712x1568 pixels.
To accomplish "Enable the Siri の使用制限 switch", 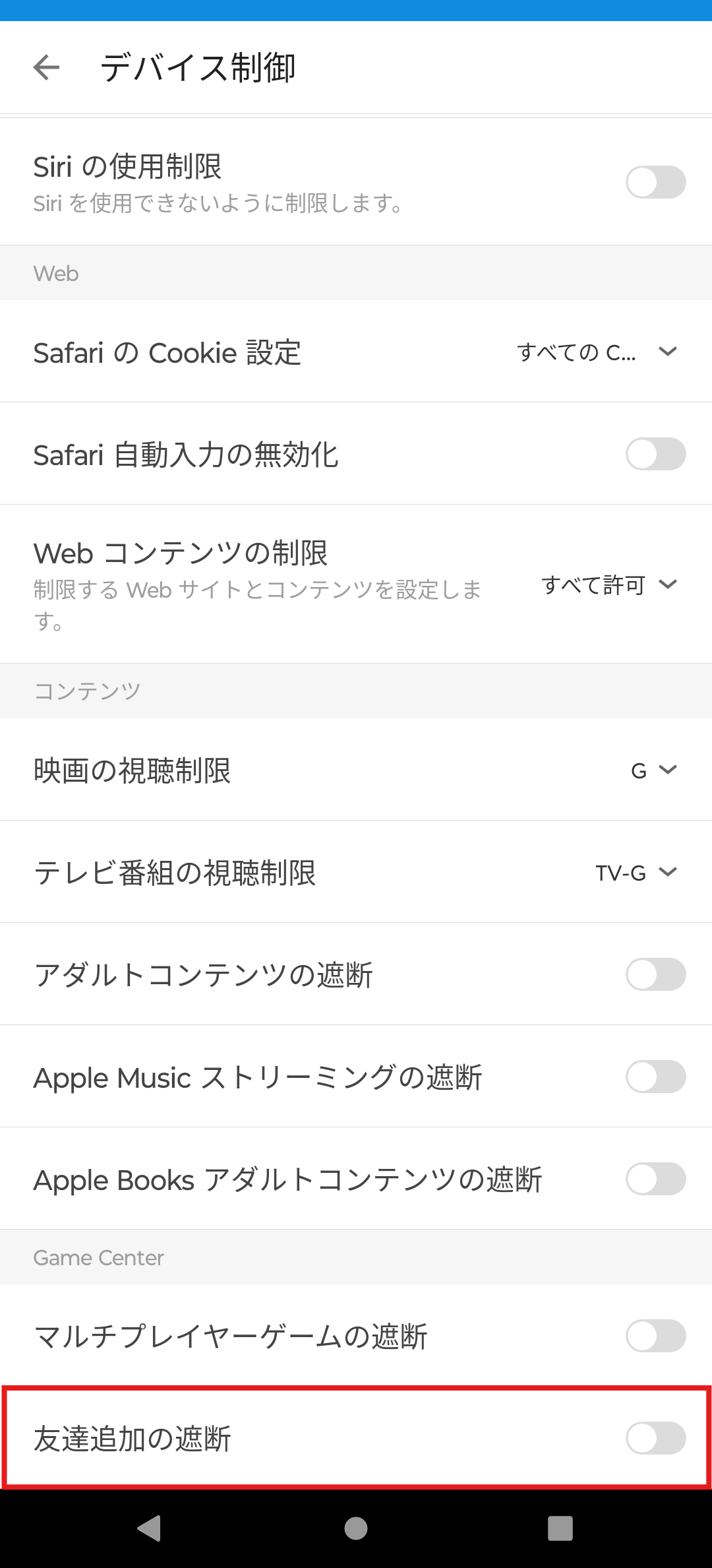I will (x=655, y=182).
